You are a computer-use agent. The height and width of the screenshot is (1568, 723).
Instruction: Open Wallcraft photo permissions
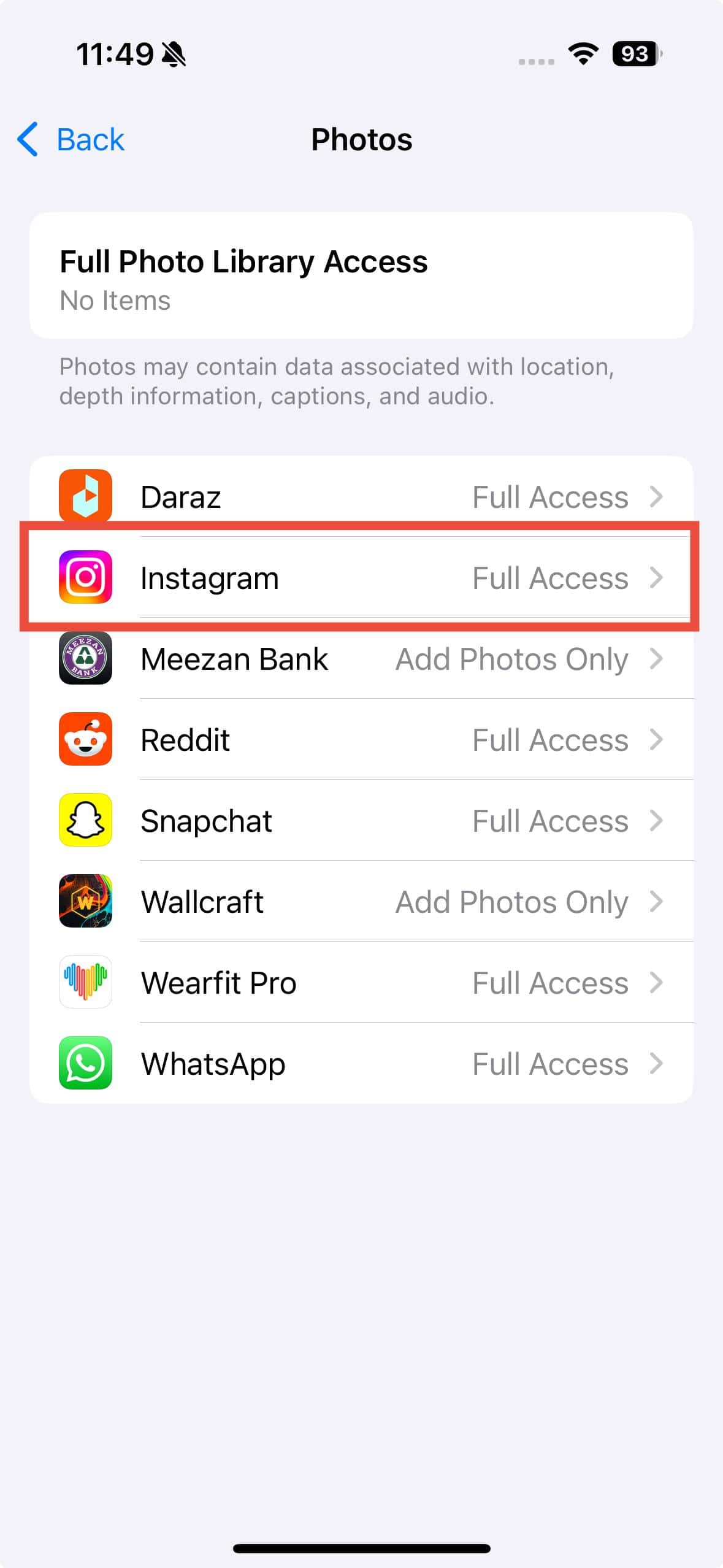361,901
